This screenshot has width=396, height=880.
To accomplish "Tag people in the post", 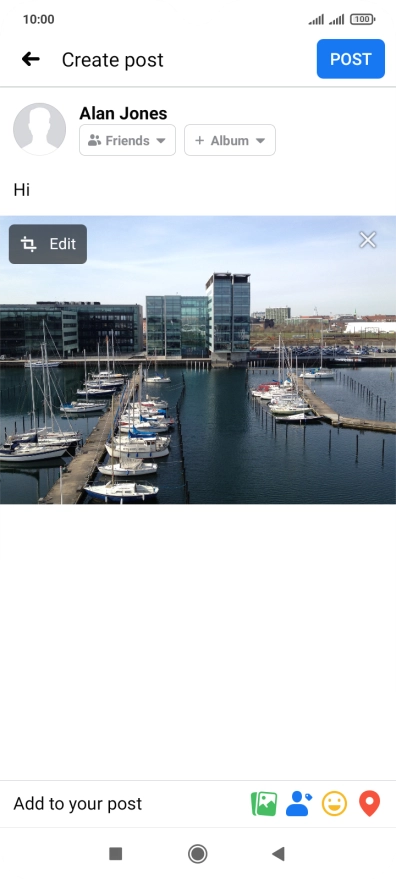I will pos(299,804).
